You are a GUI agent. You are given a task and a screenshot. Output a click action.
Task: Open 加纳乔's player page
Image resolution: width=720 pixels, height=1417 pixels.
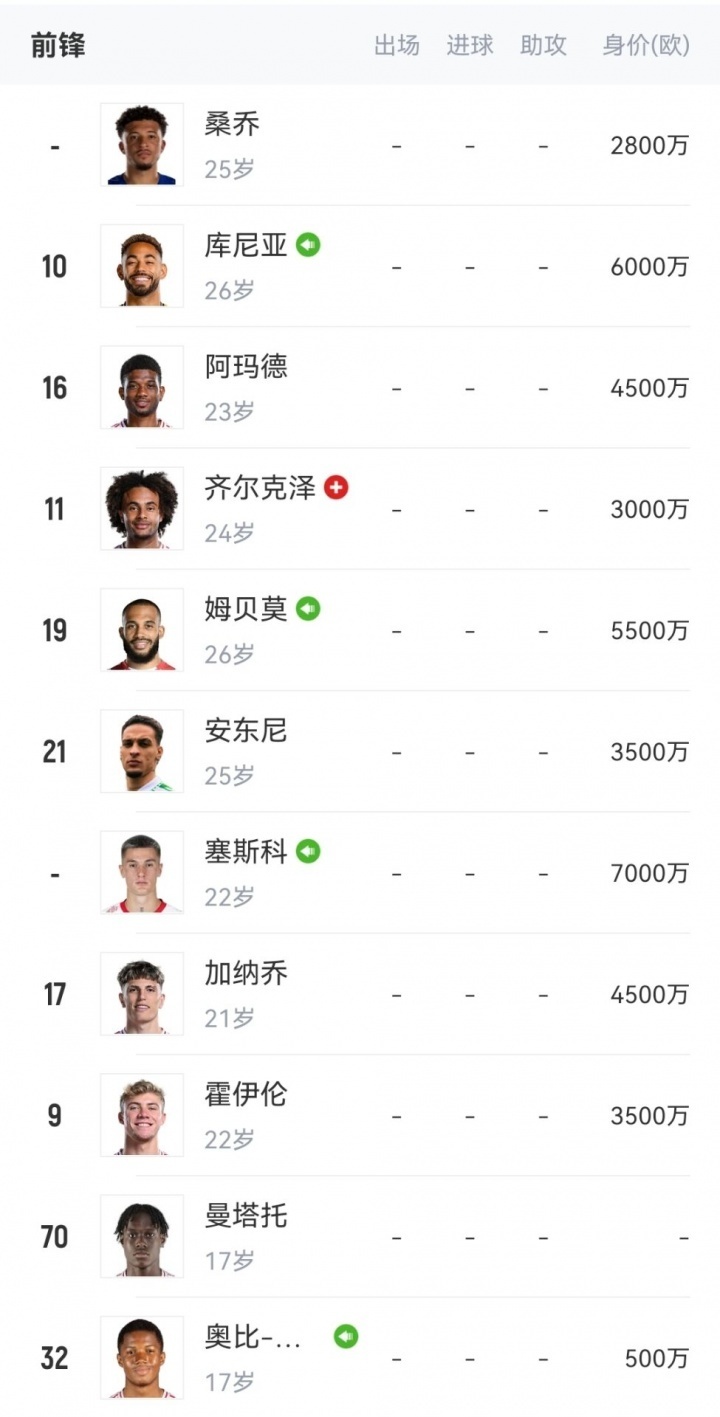pyautogui.click(x=246, y=973)
